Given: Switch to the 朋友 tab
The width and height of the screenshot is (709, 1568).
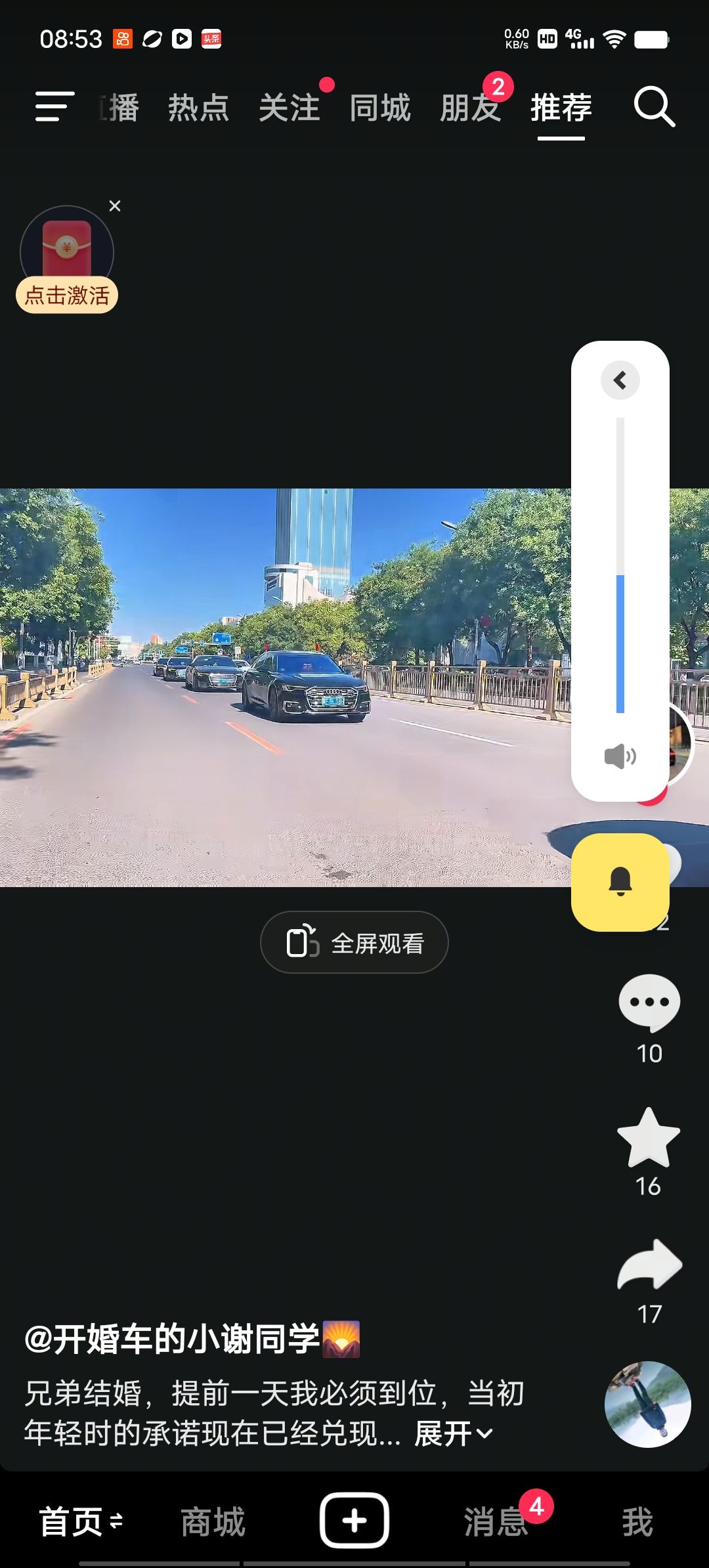Looking at the screenshot, I should (x=471, y=108).
